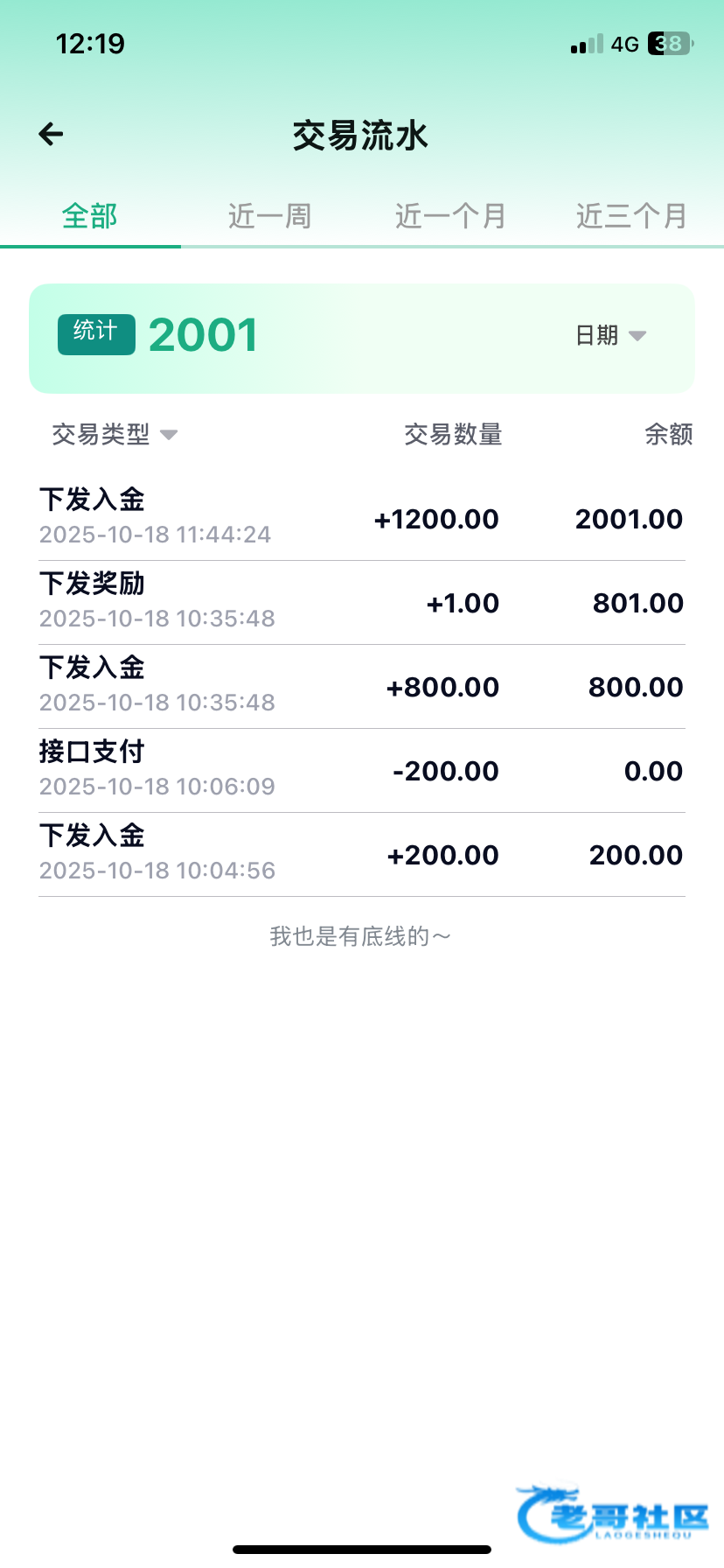Show transactions from 近一个月
This screenshot has width=724, height=1568.
click(x=450, y=216)
